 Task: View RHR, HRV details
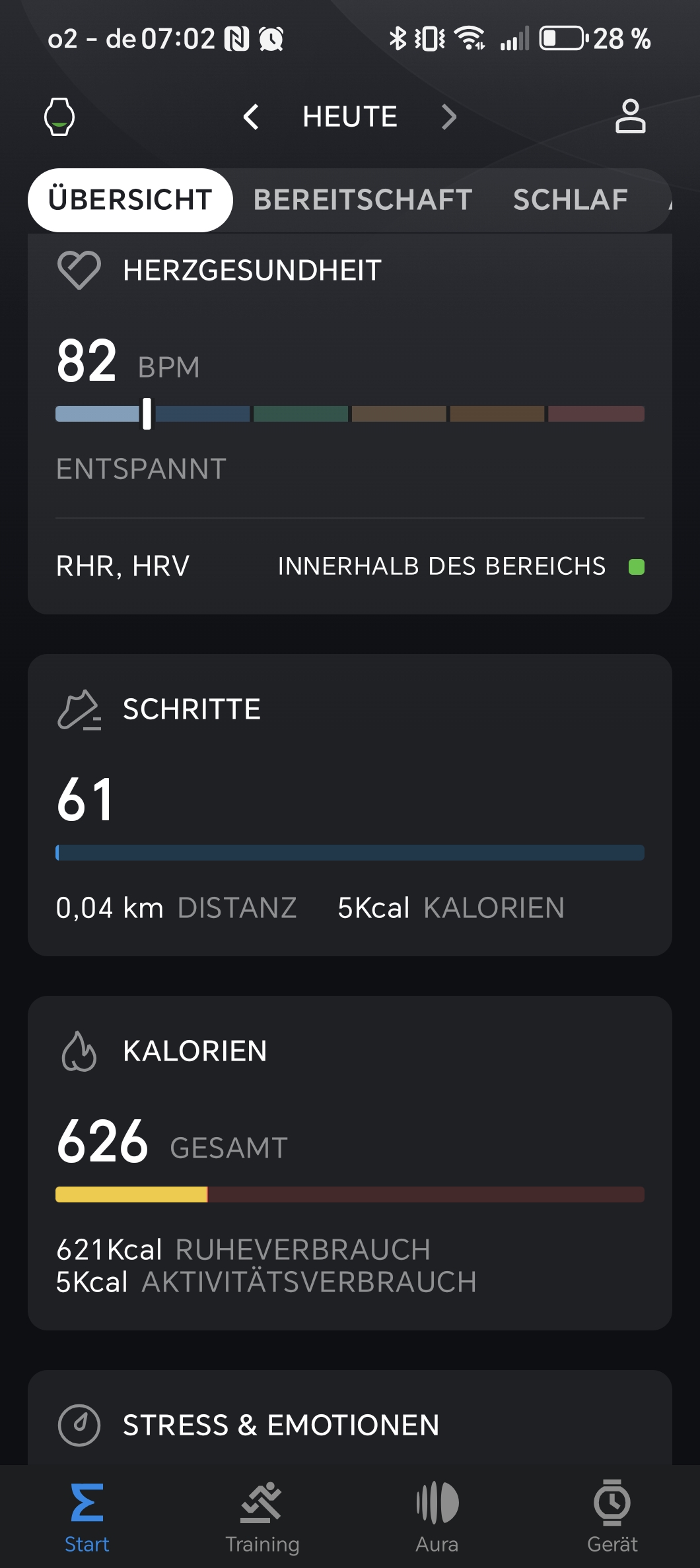pyautogui.click(x=350, y=566)
